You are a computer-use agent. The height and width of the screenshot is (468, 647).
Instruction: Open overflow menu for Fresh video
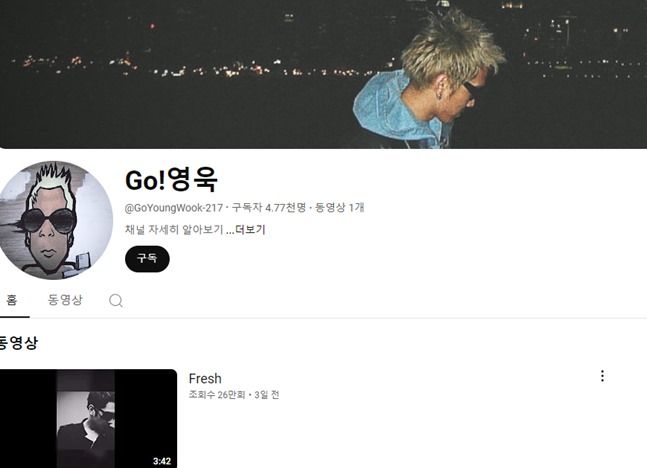602,376
